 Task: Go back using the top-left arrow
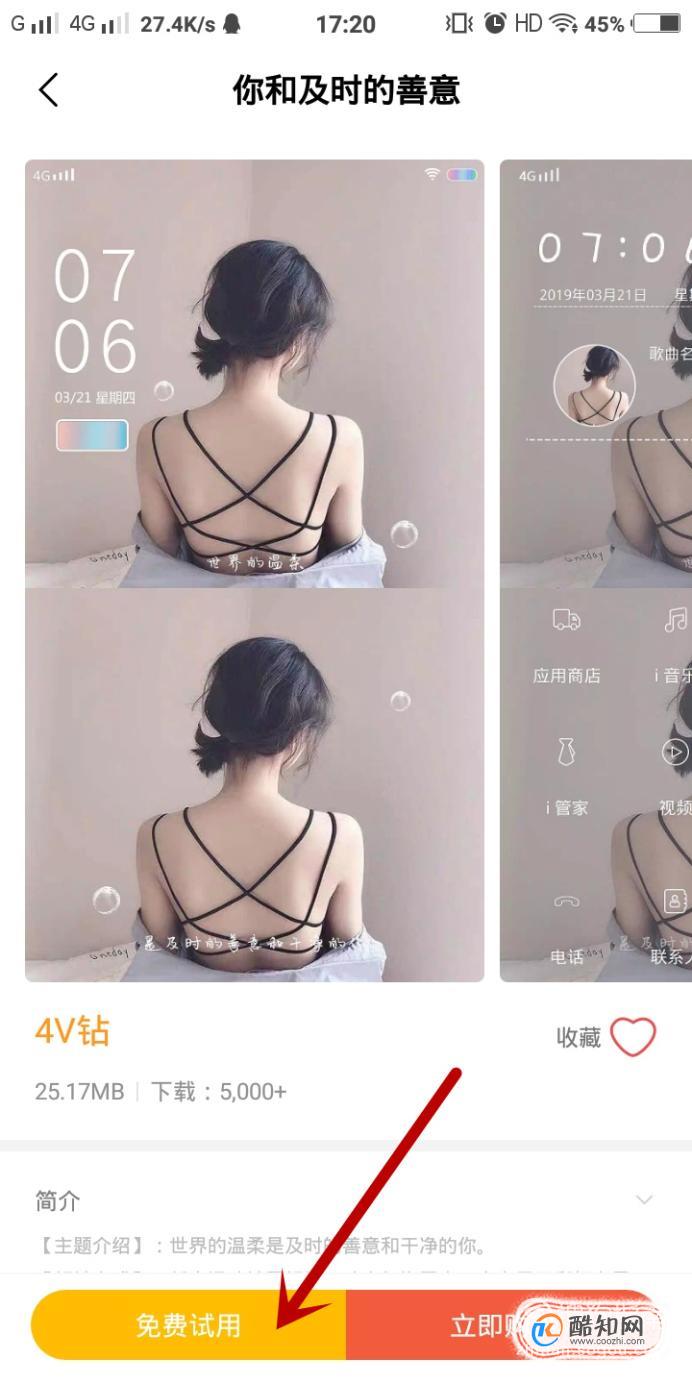click(48, 90)
